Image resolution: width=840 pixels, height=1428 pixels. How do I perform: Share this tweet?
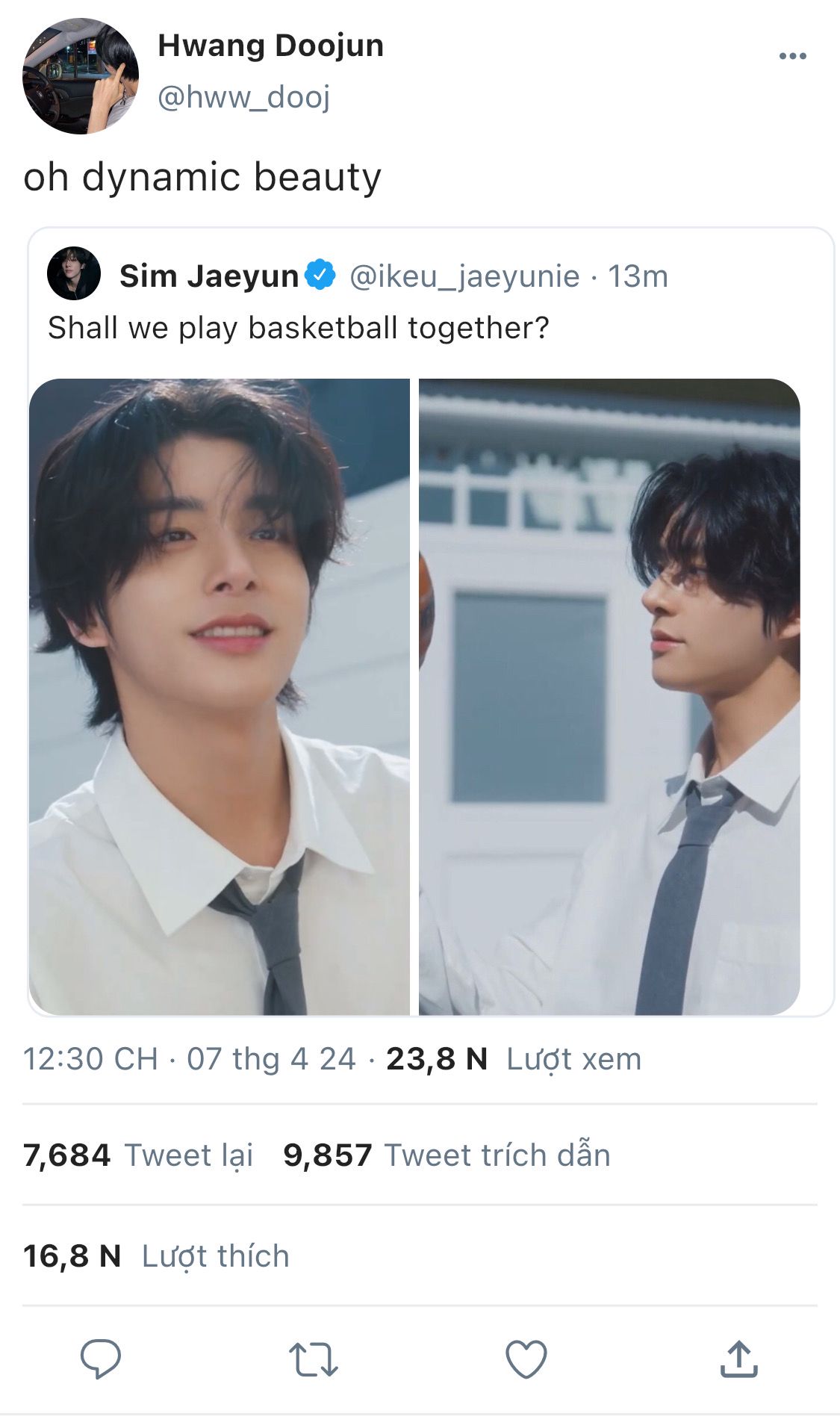tap(738, 1359)
